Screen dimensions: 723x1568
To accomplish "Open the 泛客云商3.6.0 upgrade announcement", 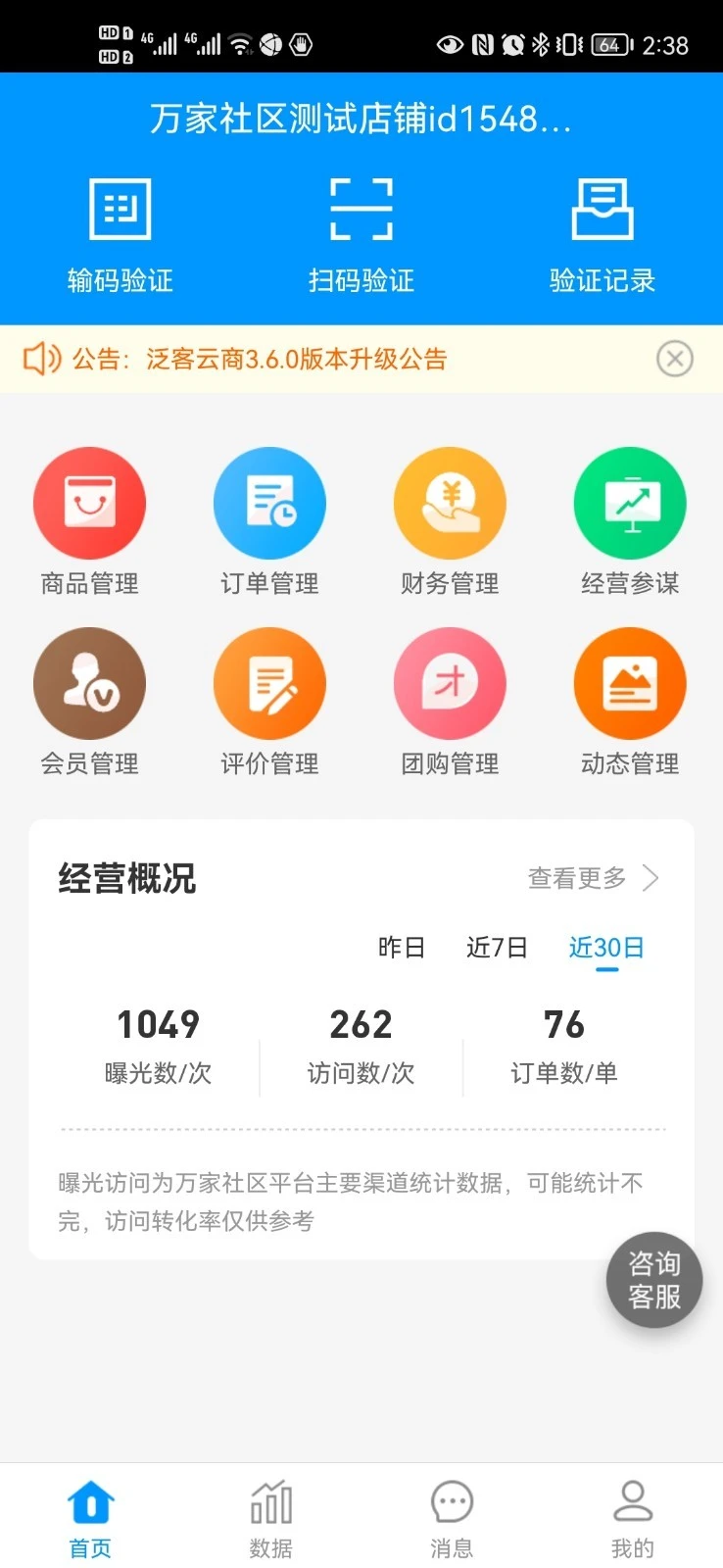I will coord(294,360).
